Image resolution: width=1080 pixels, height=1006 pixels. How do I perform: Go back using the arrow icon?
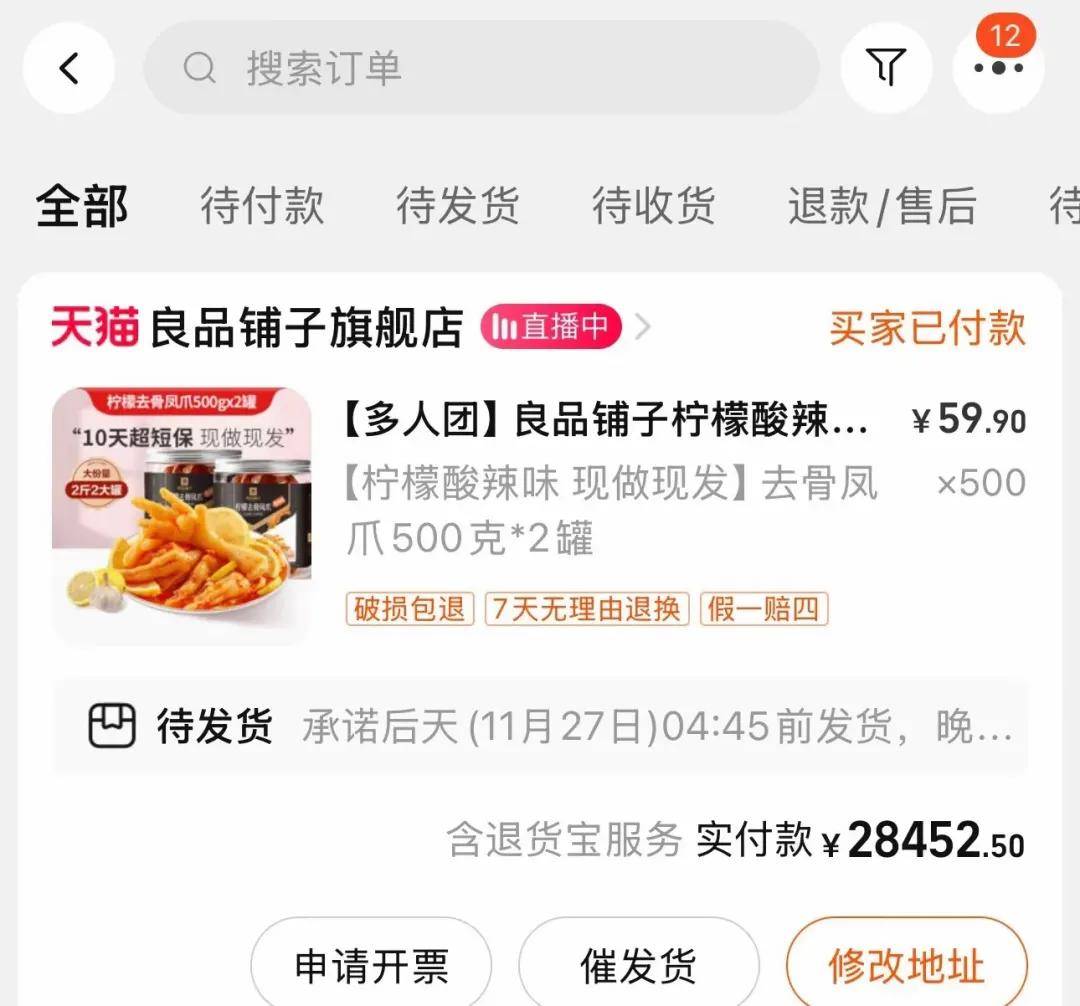[68, 68]
